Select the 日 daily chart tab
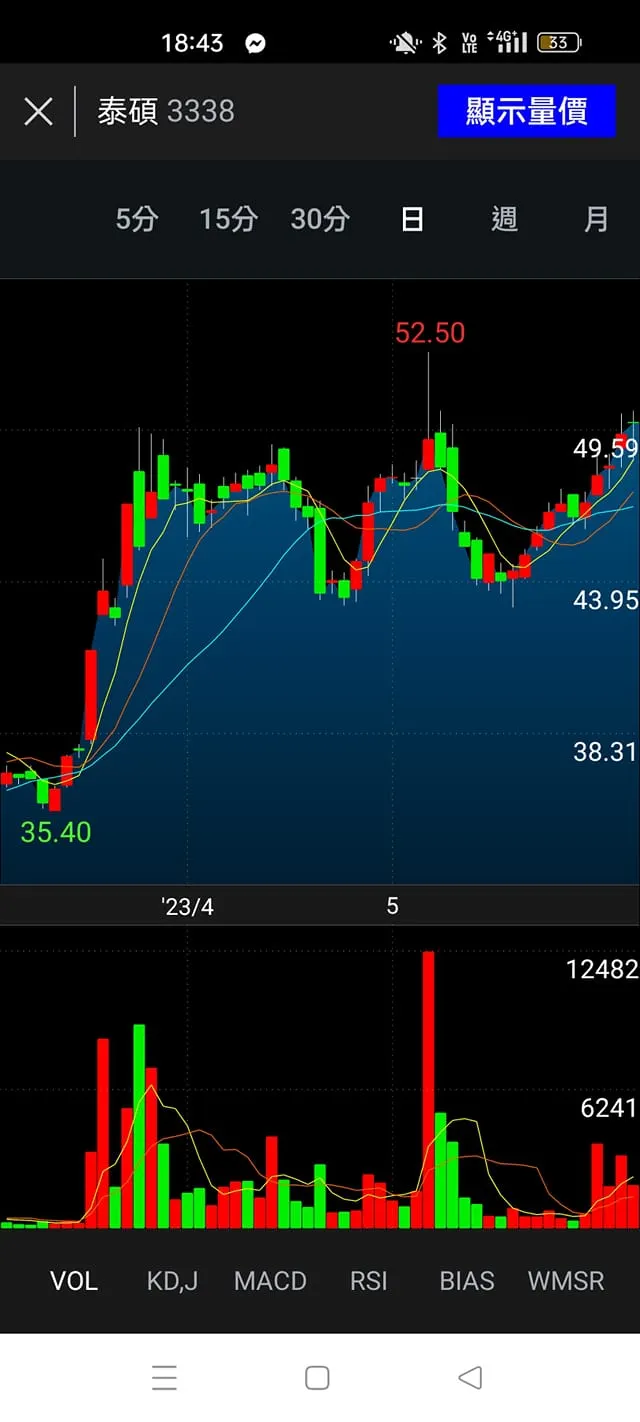This screenshot has width=640, height=1422. (x=412, y=219)
